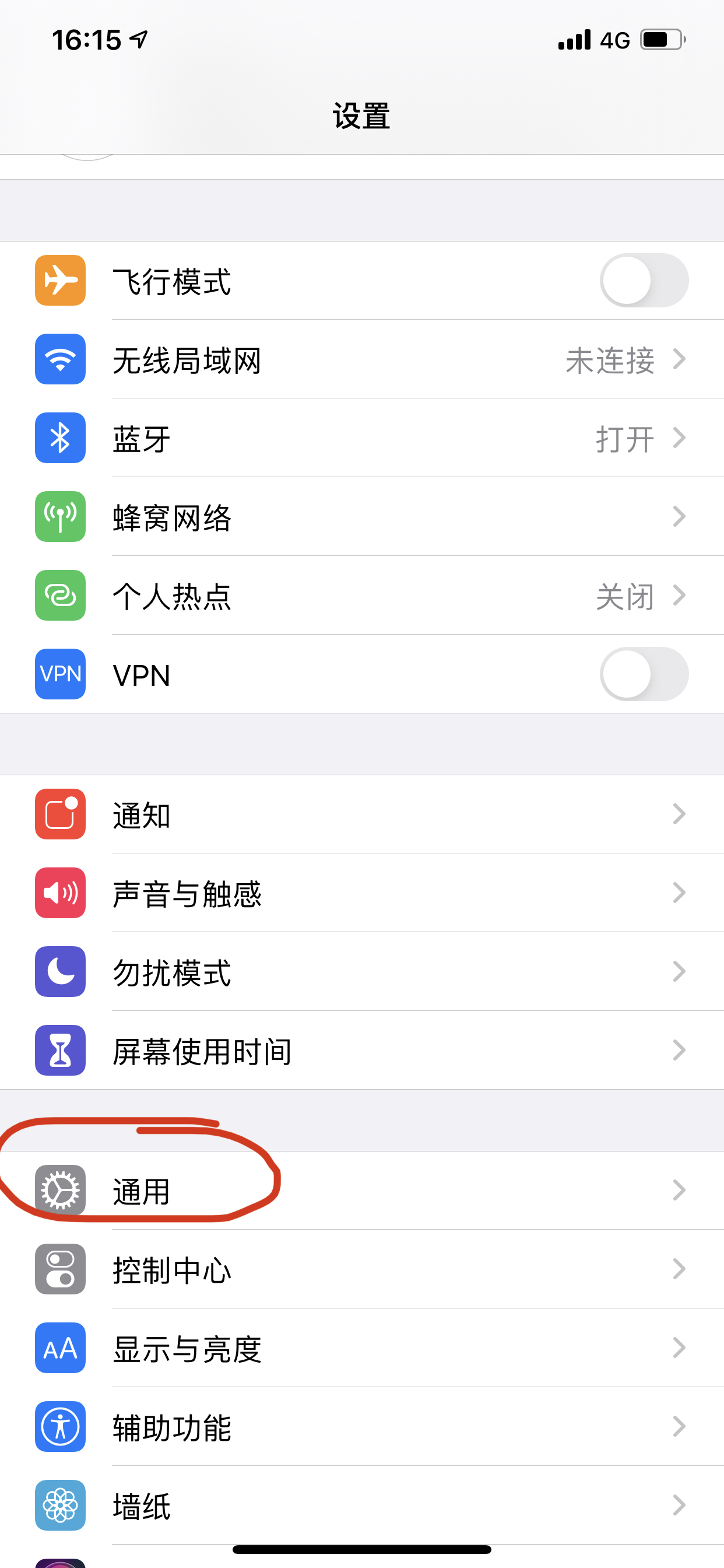Open 屏幕使用时间 Screen Time settings
This screenshot has width=724, height=1568.
(x=361, y=1051)
